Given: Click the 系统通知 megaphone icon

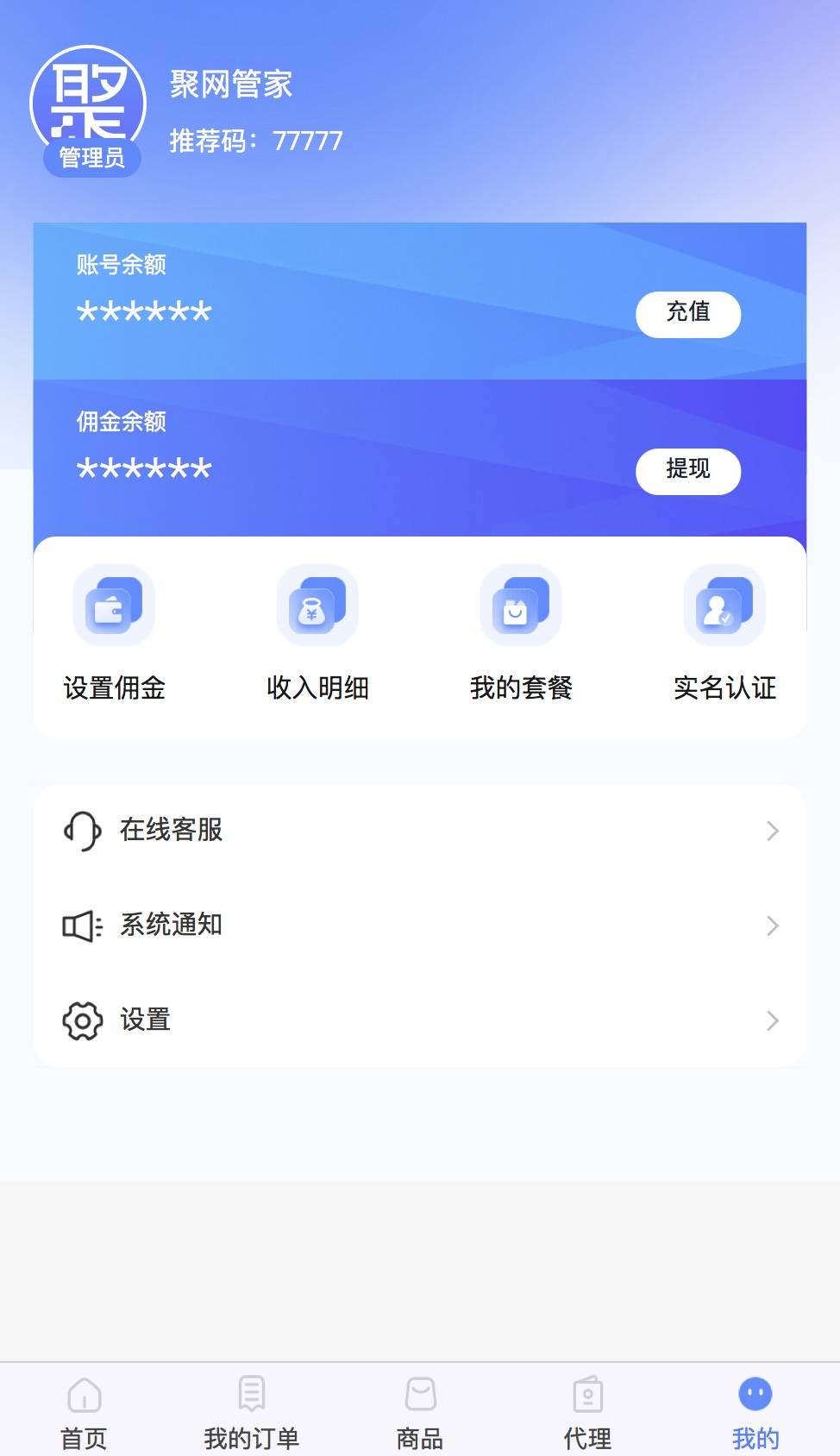Looking at the screenshot, I should [x=80, y=926].
